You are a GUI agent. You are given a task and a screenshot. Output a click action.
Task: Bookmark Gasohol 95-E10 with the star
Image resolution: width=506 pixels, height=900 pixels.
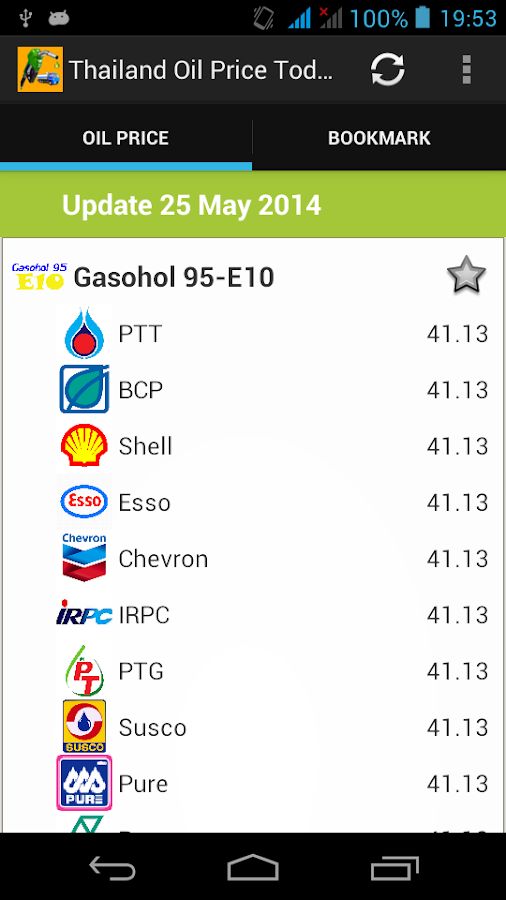click(x=466, y=275)
